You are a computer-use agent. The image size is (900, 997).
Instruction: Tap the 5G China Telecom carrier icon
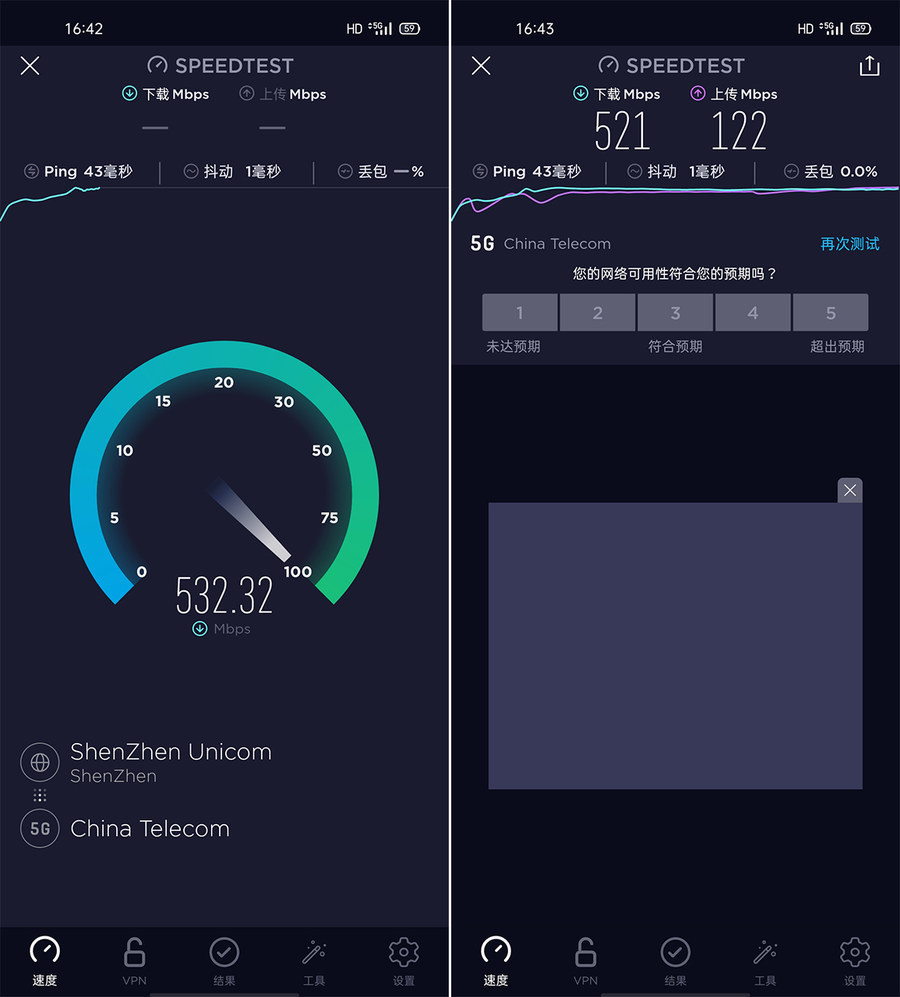click(x=39, y=829)
